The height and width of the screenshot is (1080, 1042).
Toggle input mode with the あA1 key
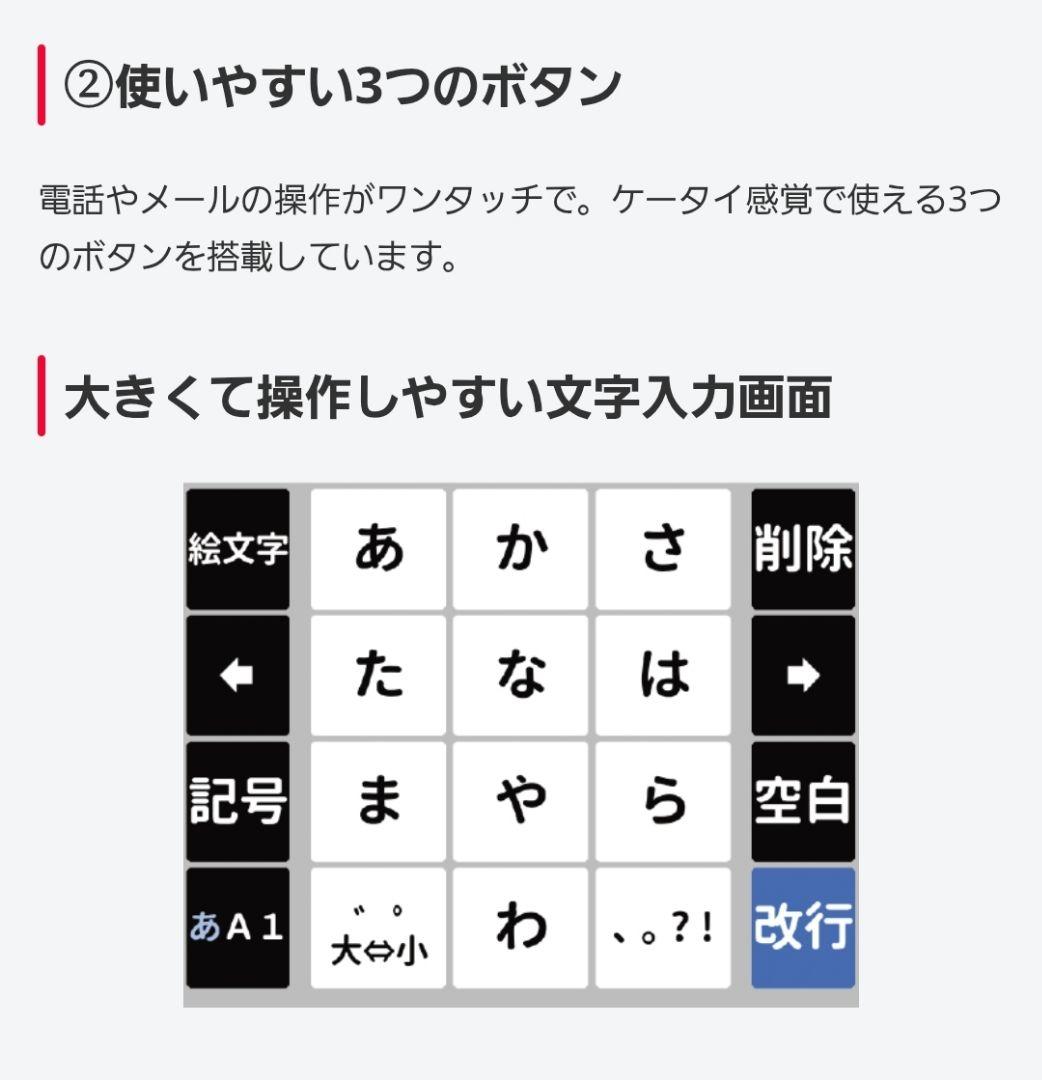point(237,928)
